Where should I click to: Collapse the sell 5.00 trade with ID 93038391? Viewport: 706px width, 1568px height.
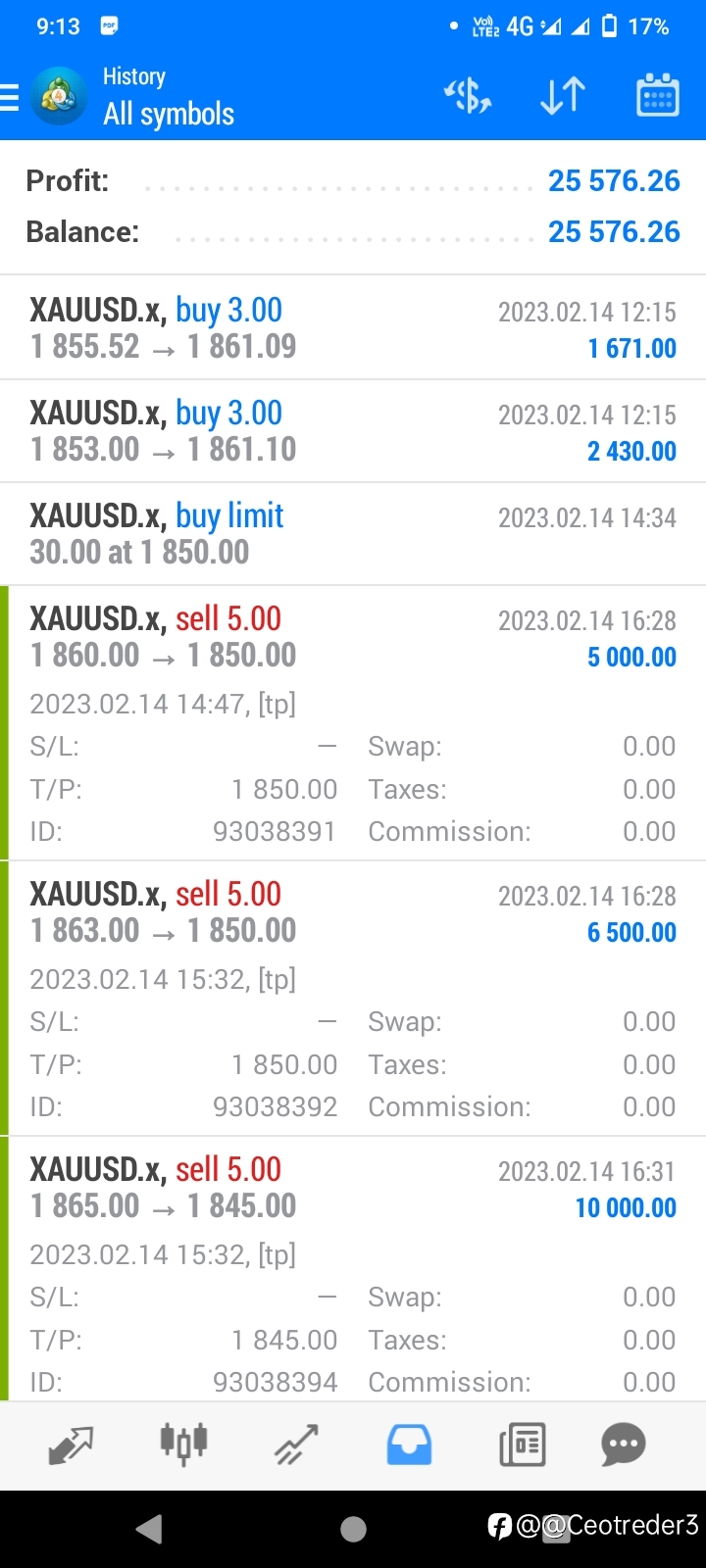353,723
